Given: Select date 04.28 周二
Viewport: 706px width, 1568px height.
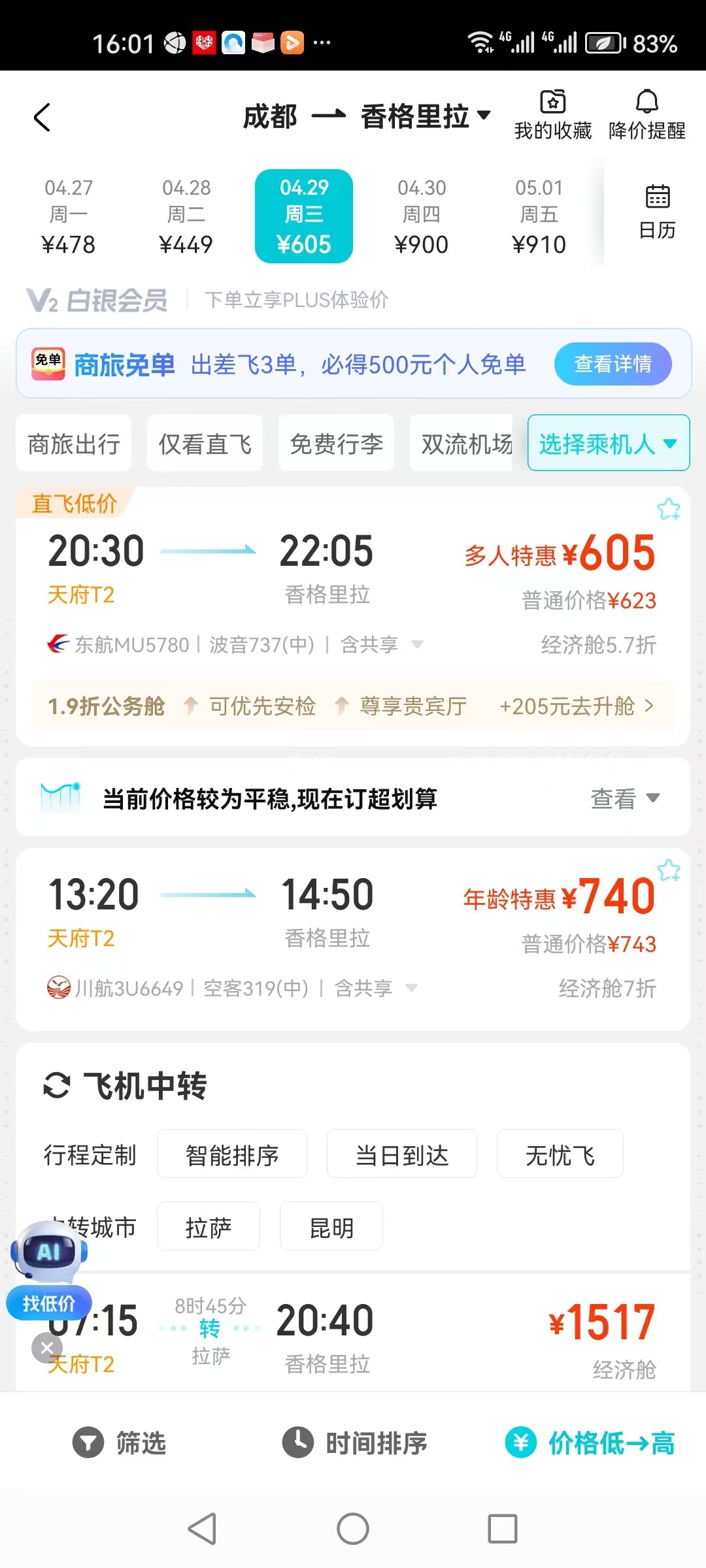Looking at the screenshot, I should click(x=186, y=216).
